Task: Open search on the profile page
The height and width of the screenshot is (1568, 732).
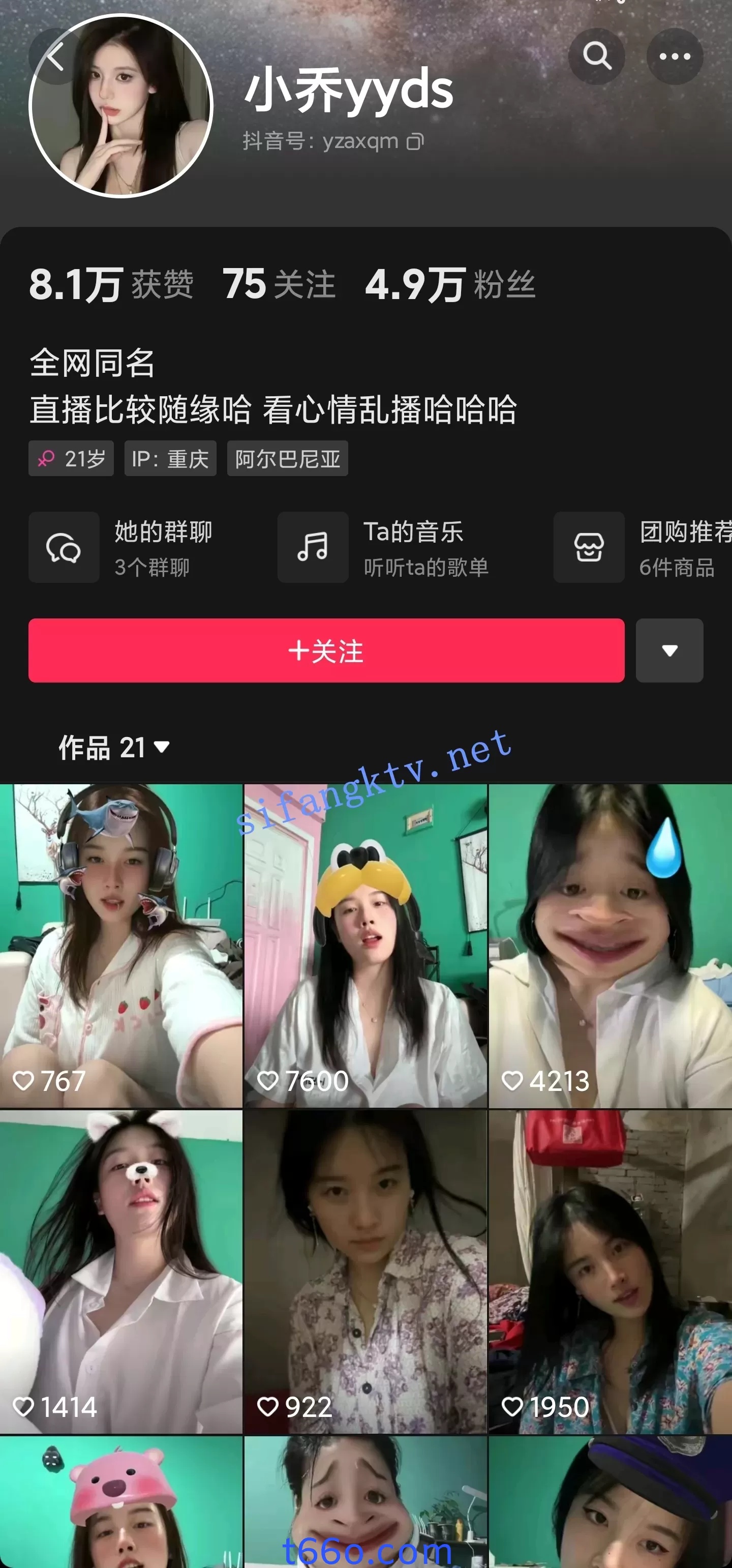Action: point(597,56)
